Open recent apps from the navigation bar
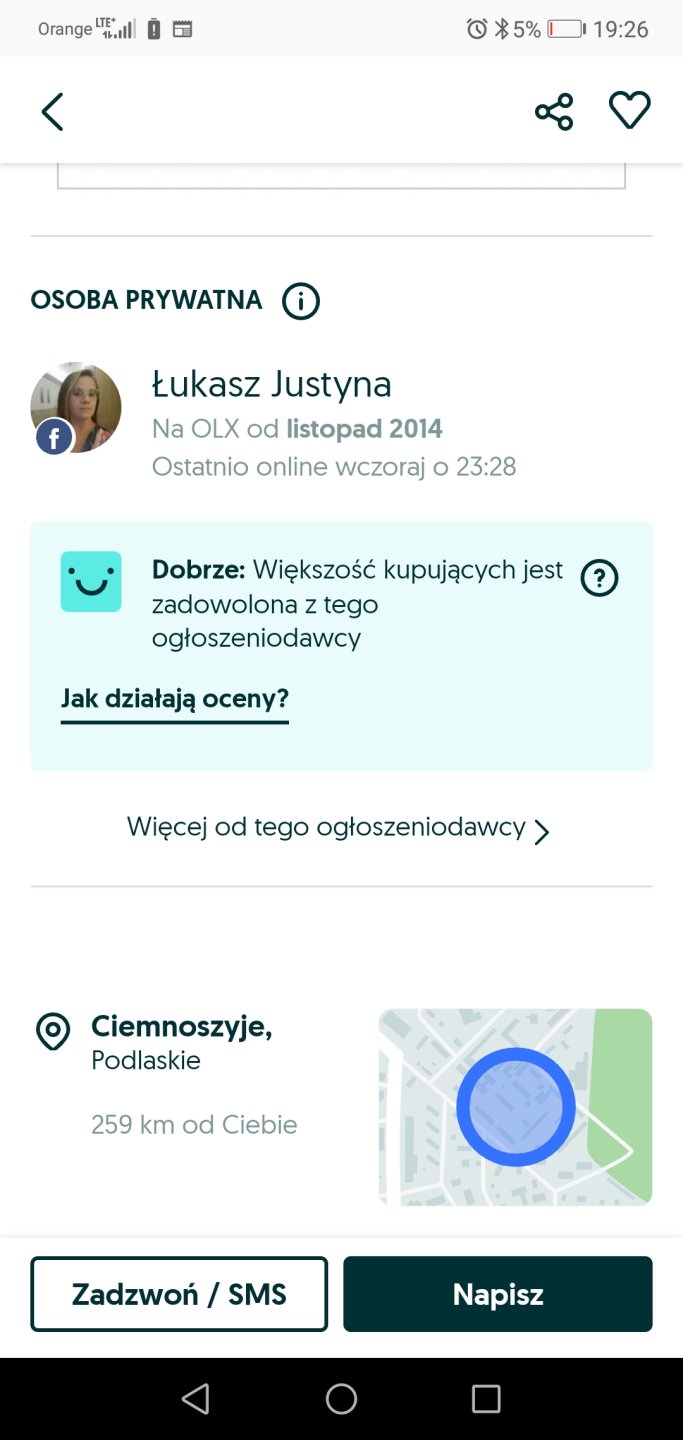 486,1398
